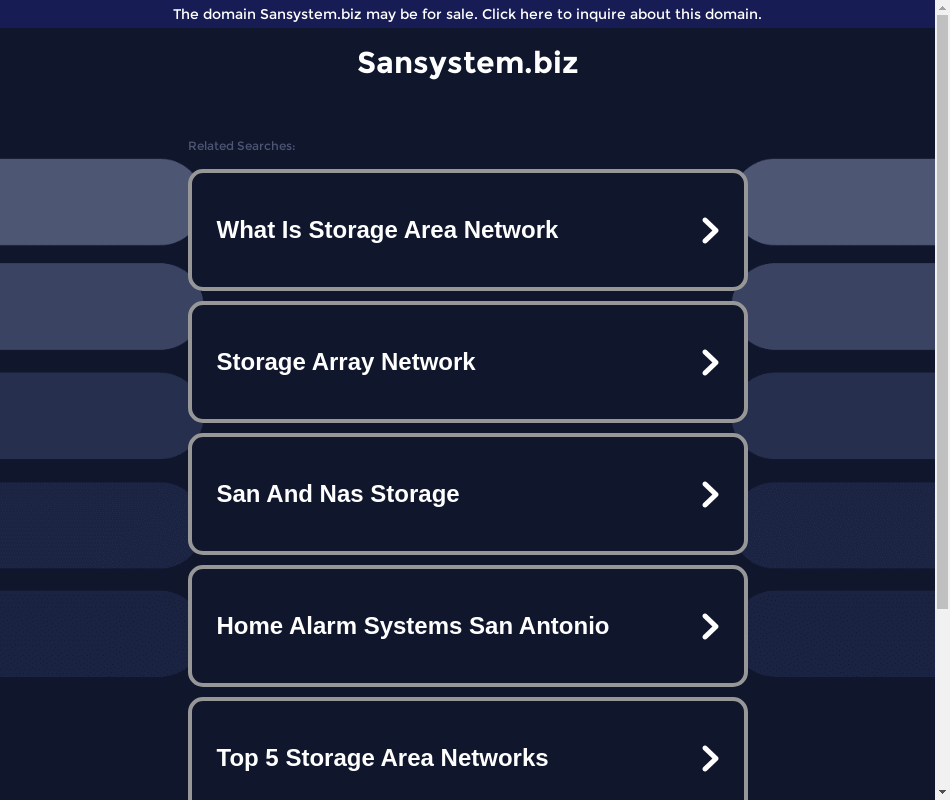
Task: Choose Home Alarm Systems San Antonio
Action: click(467, 626)
